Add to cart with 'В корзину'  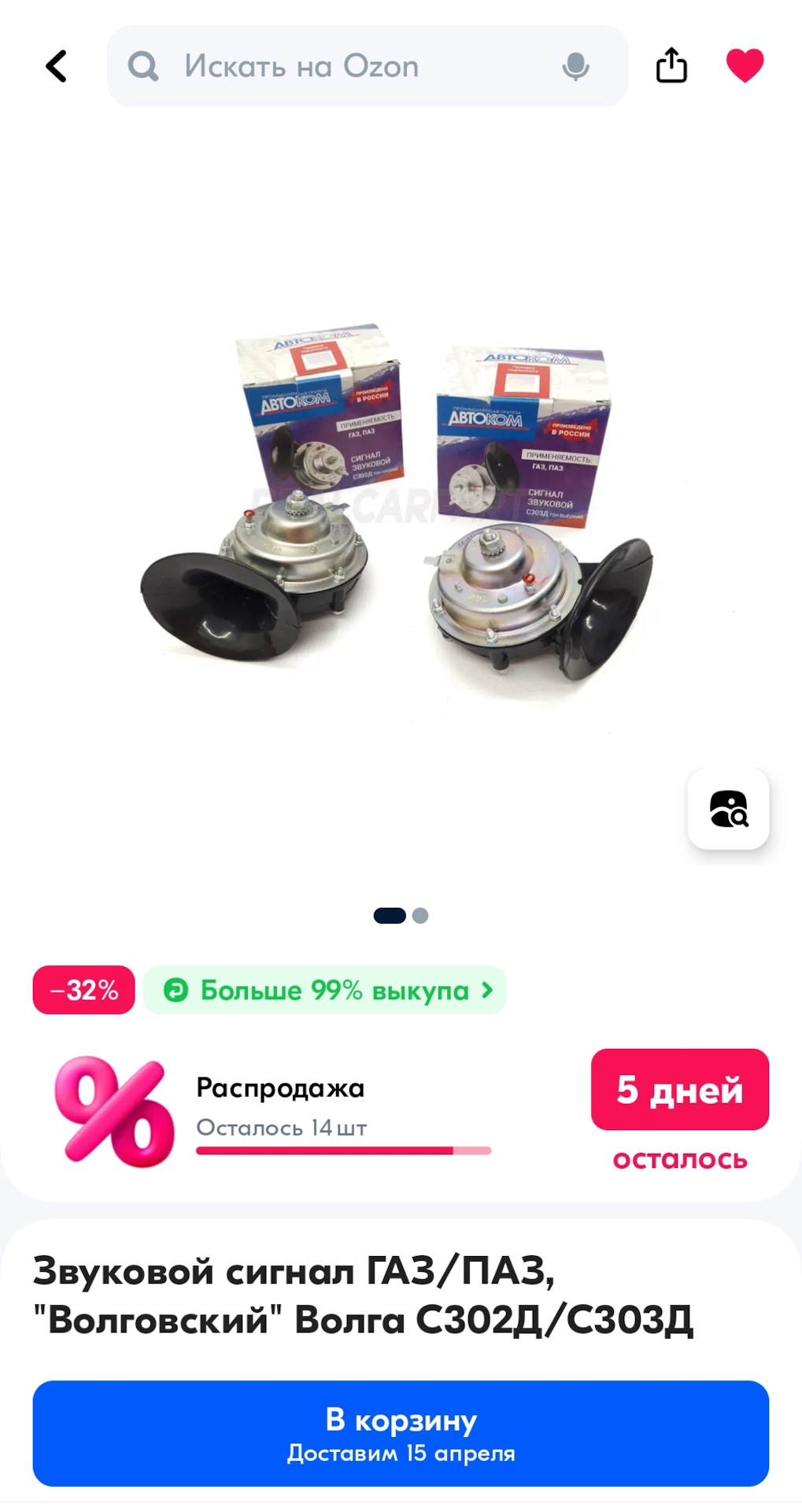coord(401,1433)
